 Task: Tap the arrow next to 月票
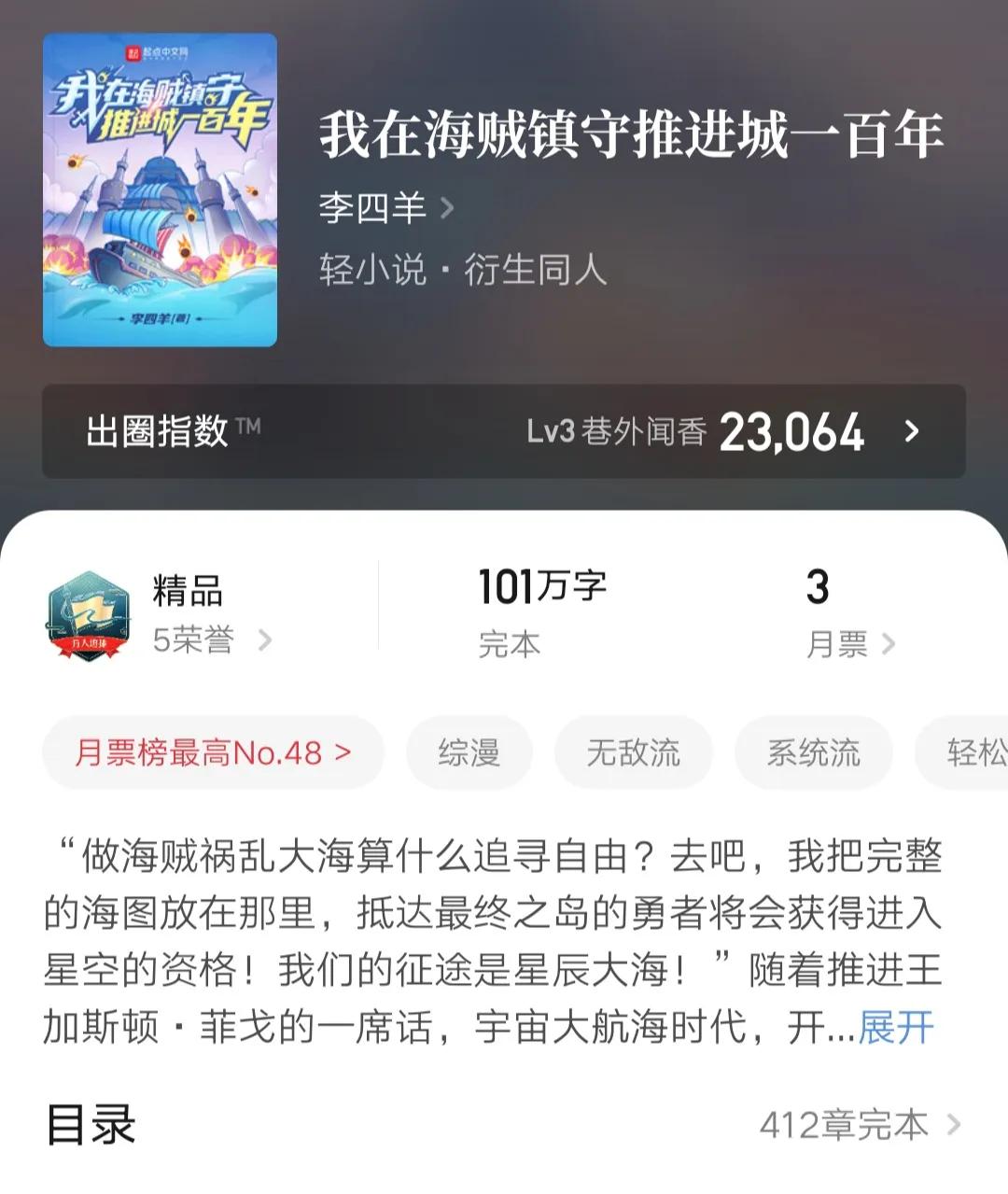888,643
